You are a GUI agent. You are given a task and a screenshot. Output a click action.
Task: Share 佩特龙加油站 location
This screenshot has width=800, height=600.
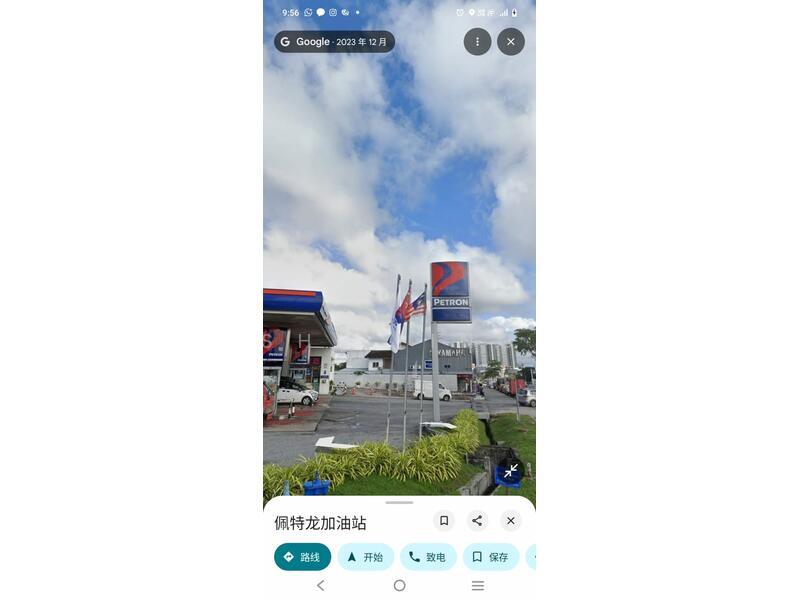(477, 520)
